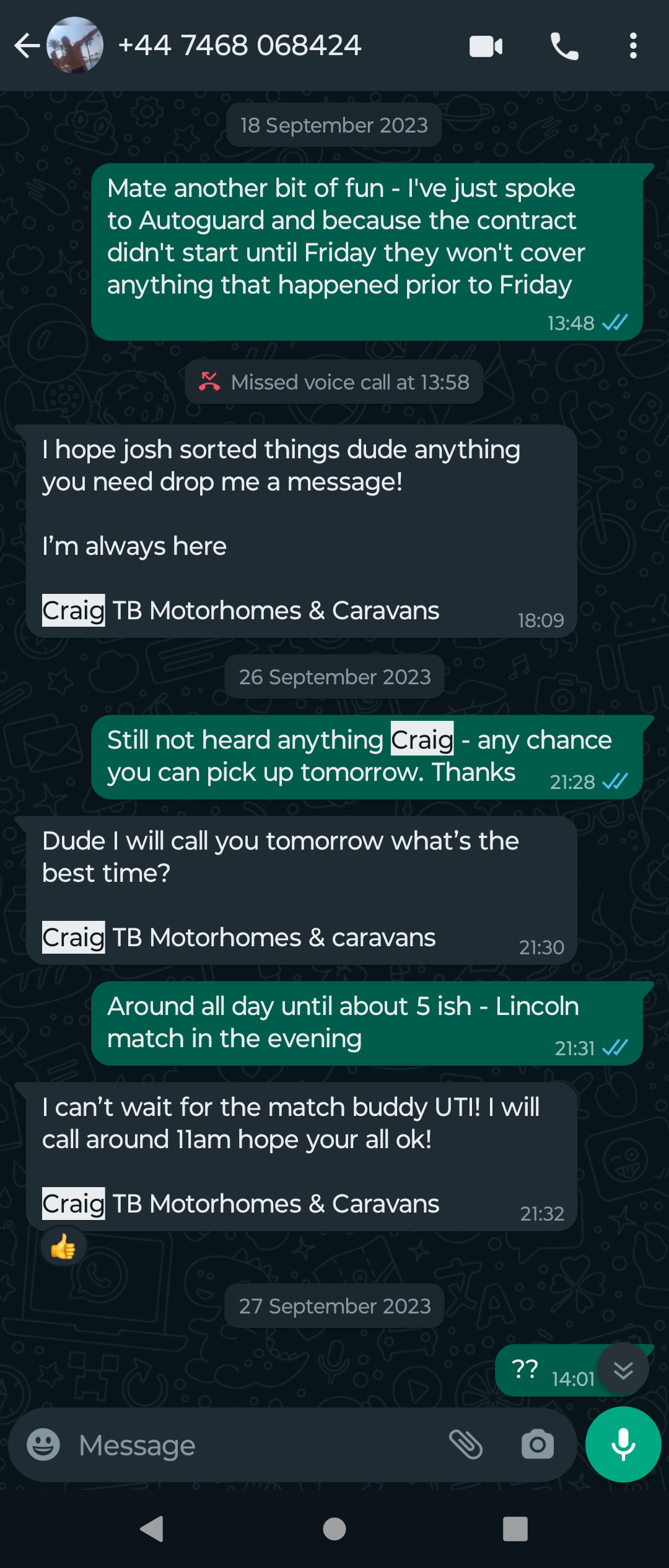669x1568 pixels.
Task: Tap the missed voice call at 13:58
Action: (x=334, y=382)
